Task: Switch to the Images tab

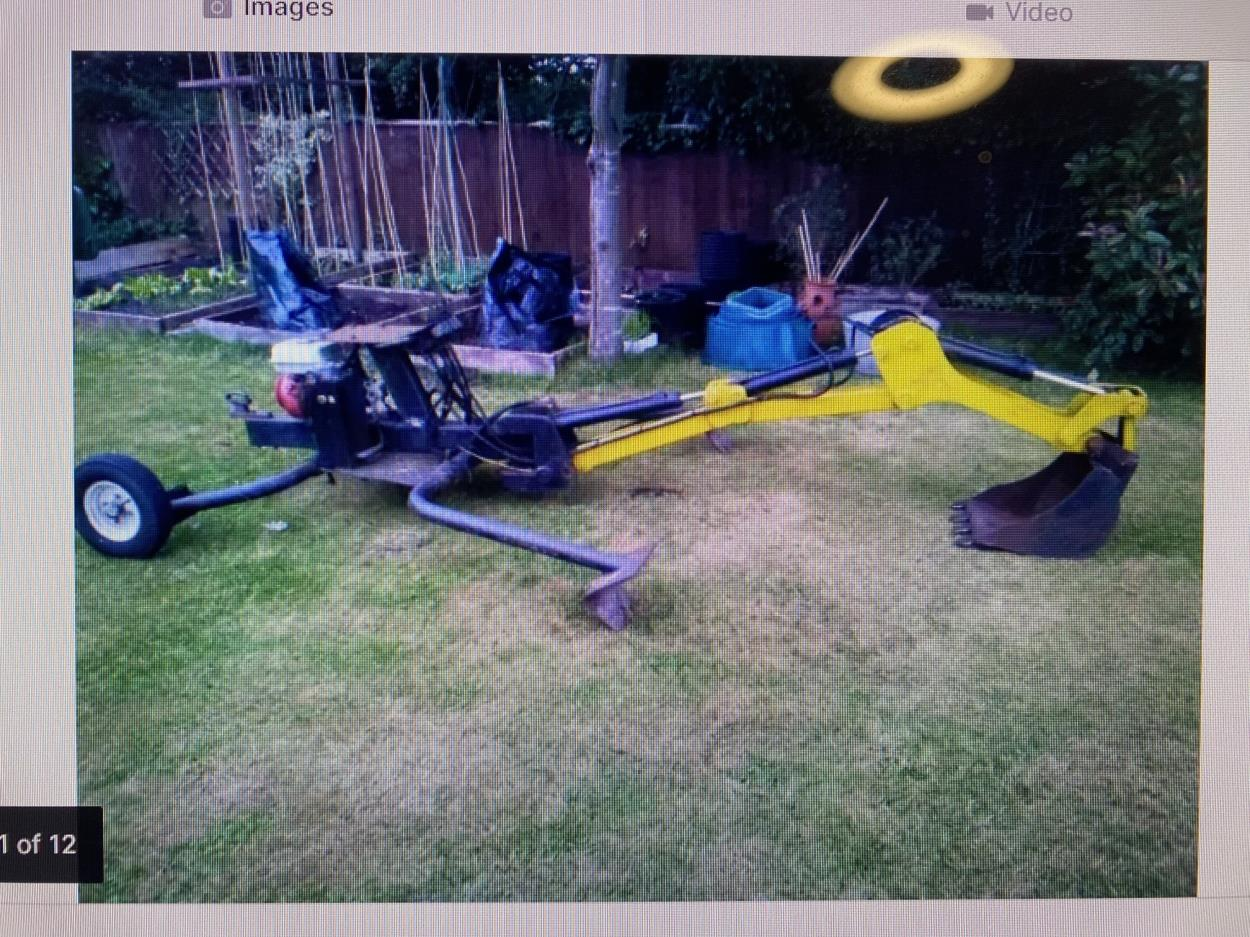Action: 270,9
